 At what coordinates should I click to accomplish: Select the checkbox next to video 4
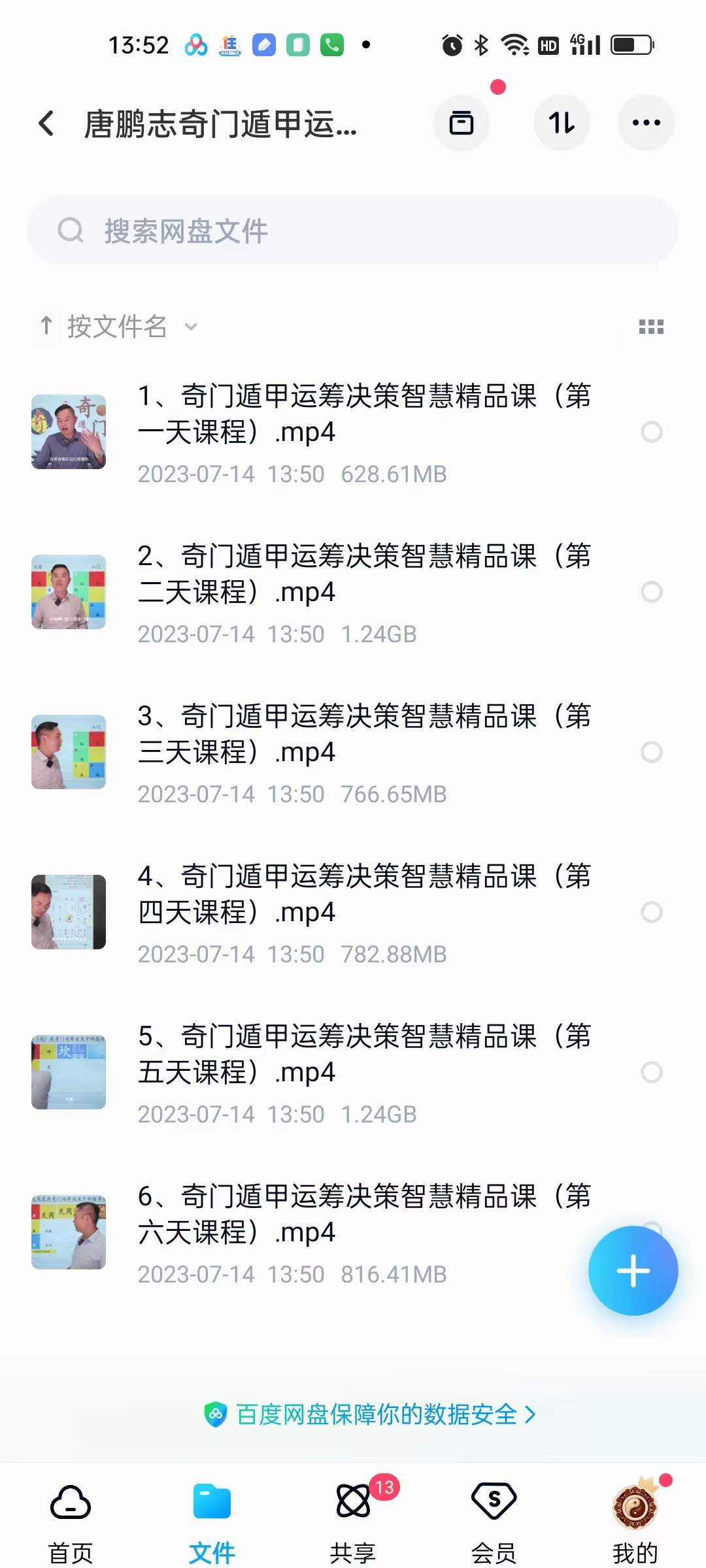(651, 913)
